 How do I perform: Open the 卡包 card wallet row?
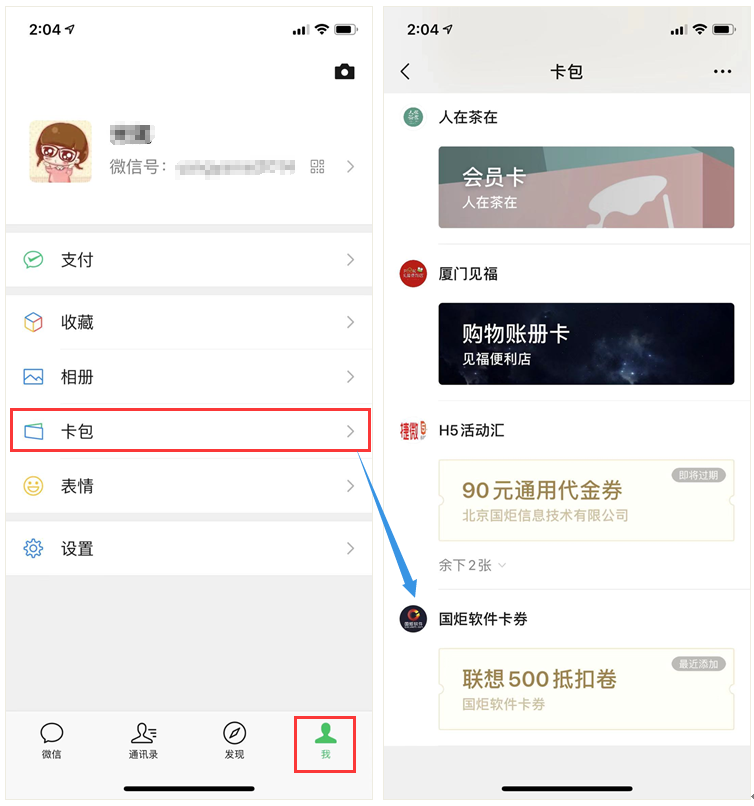(x=190, y=431)
